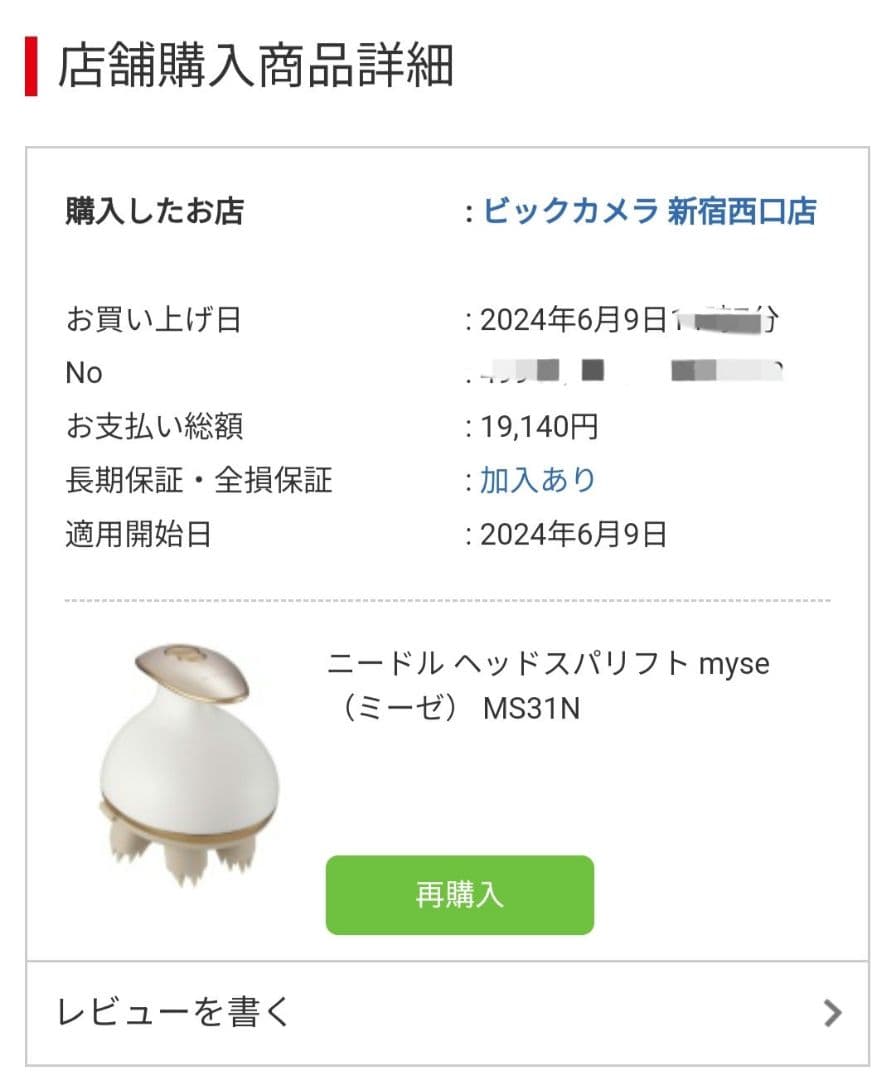This screenshot has width=895, height=1080.
Task: Tap the dotted divider line
Action: click(447, 599)
